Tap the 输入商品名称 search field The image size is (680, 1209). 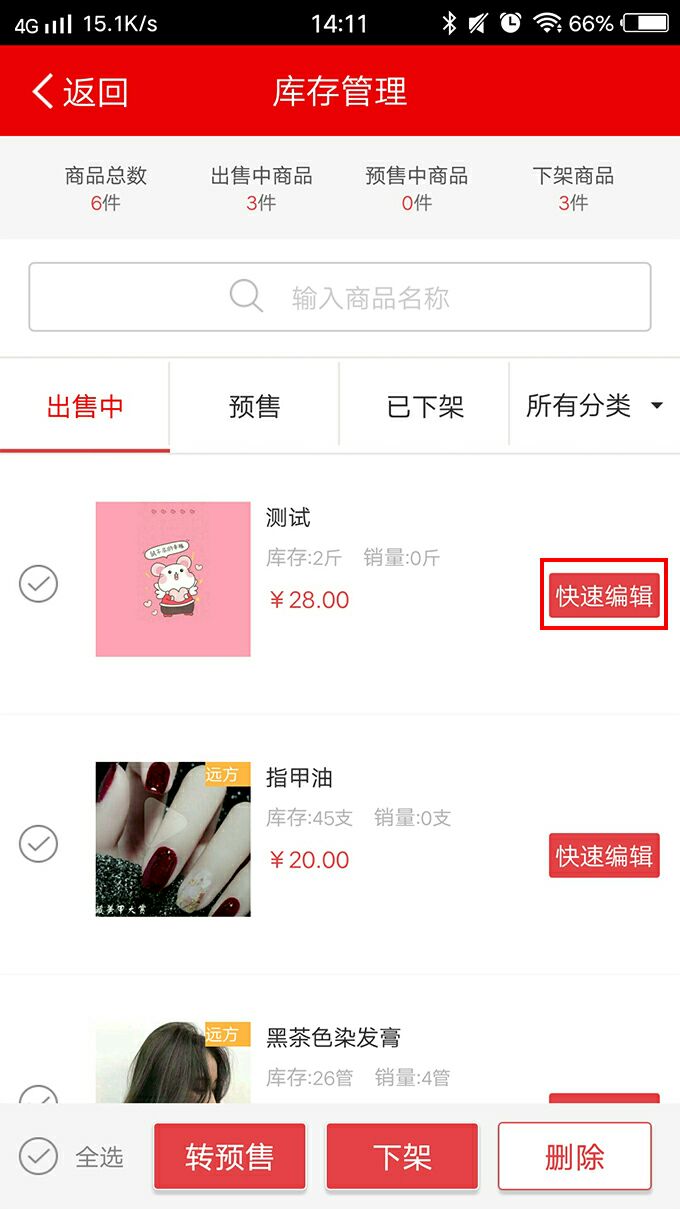(x=340, y=297)
